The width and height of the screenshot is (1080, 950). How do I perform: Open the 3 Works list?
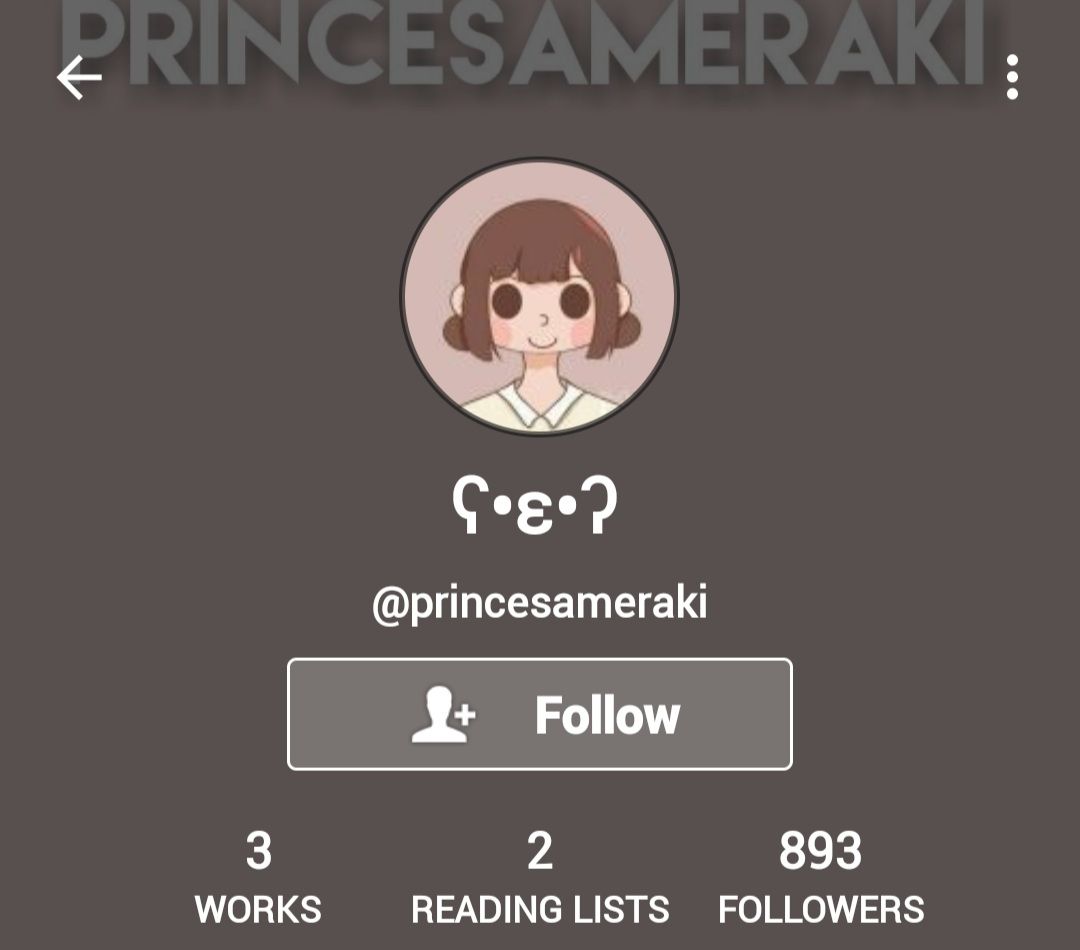[258, 878]
